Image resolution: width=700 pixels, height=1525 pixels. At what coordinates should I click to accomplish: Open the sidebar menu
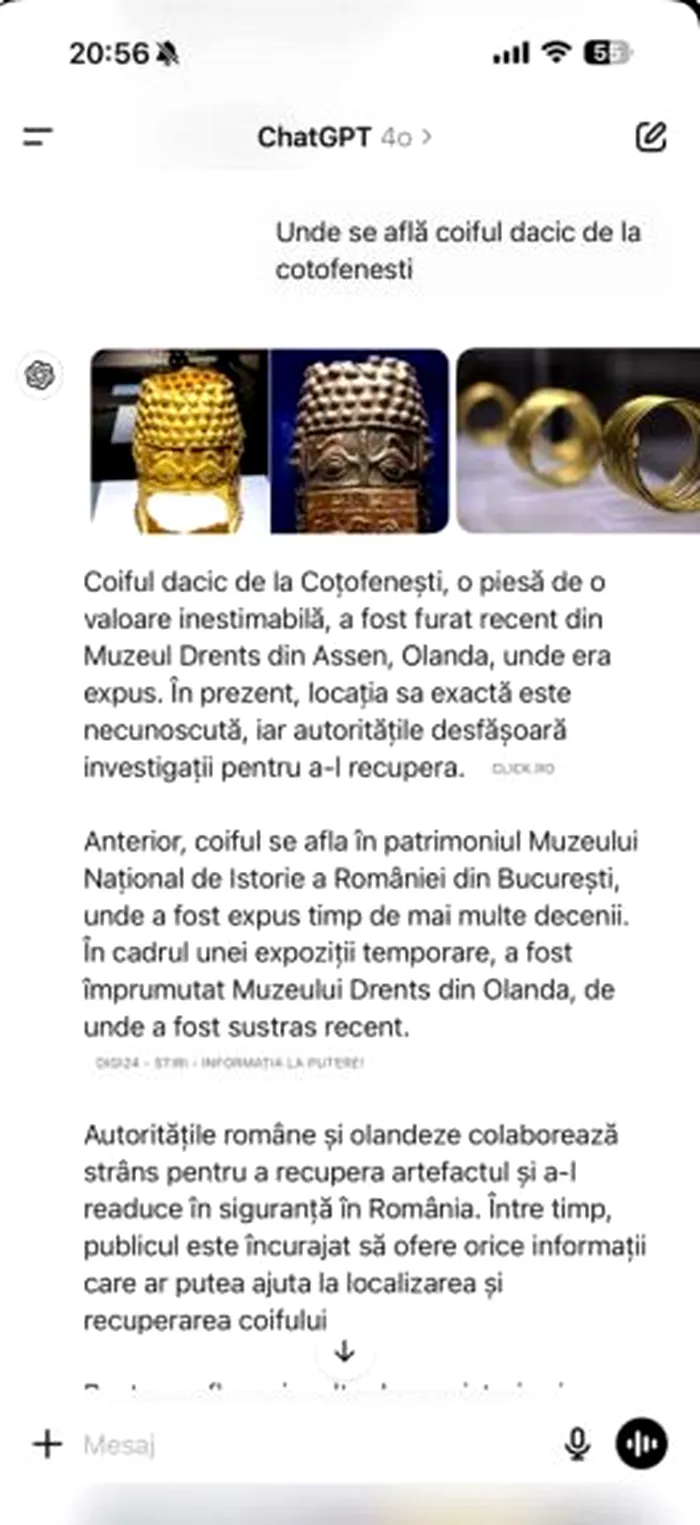point(38,137)
